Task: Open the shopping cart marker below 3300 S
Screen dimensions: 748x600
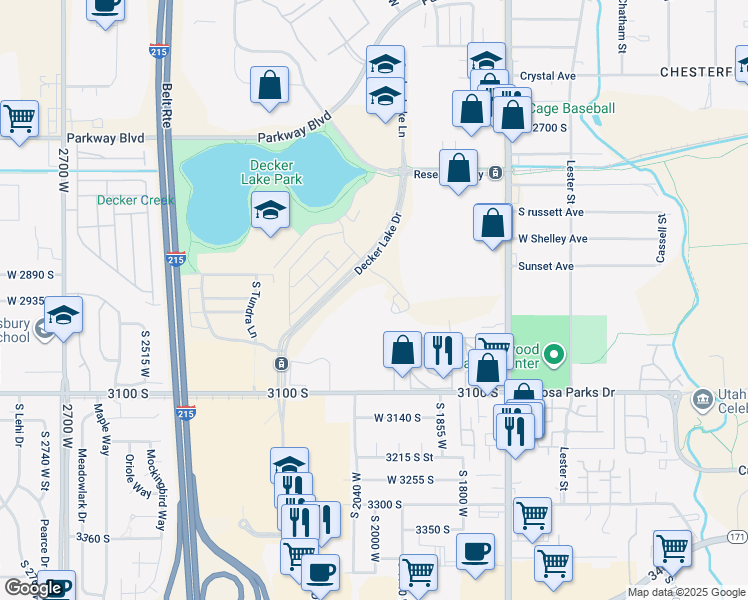Action: pos(532,520)
